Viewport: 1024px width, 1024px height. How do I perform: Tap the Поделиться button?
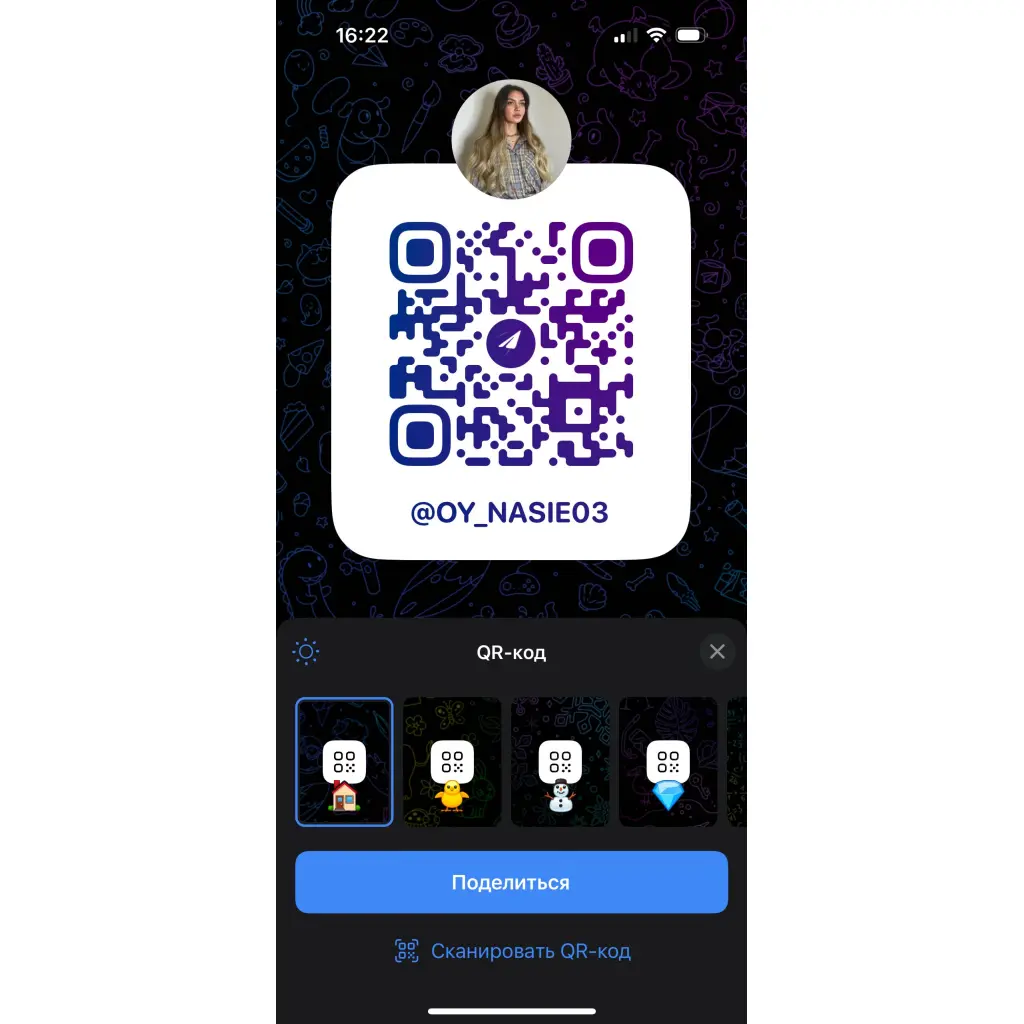[x=511, y=882]
